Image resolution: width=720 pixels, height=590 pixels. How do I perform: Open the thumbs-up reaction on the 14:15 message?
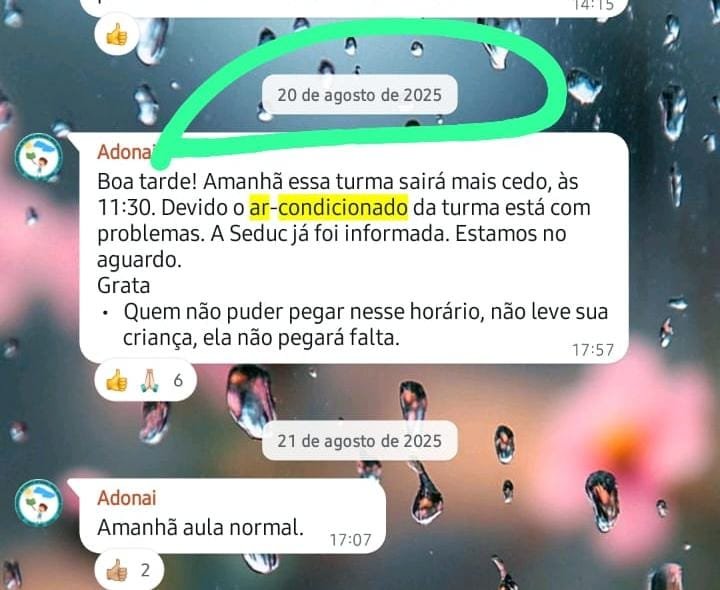pos(118,35)
